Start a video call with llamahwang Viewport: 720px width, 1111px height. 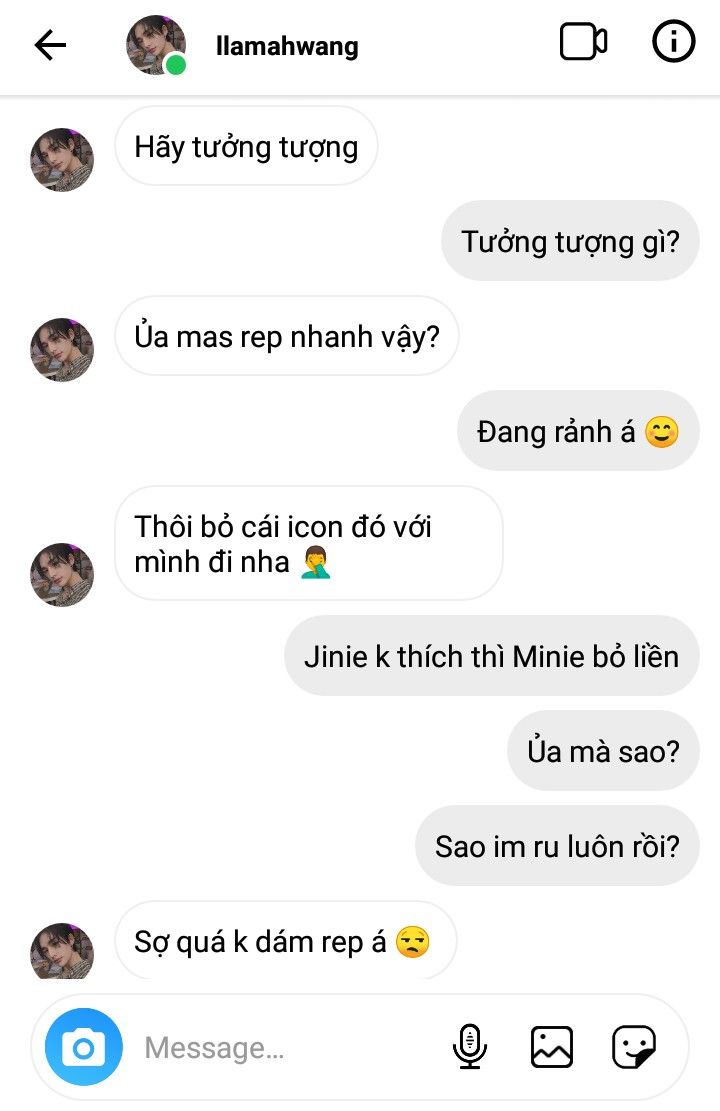coord(583,43)
